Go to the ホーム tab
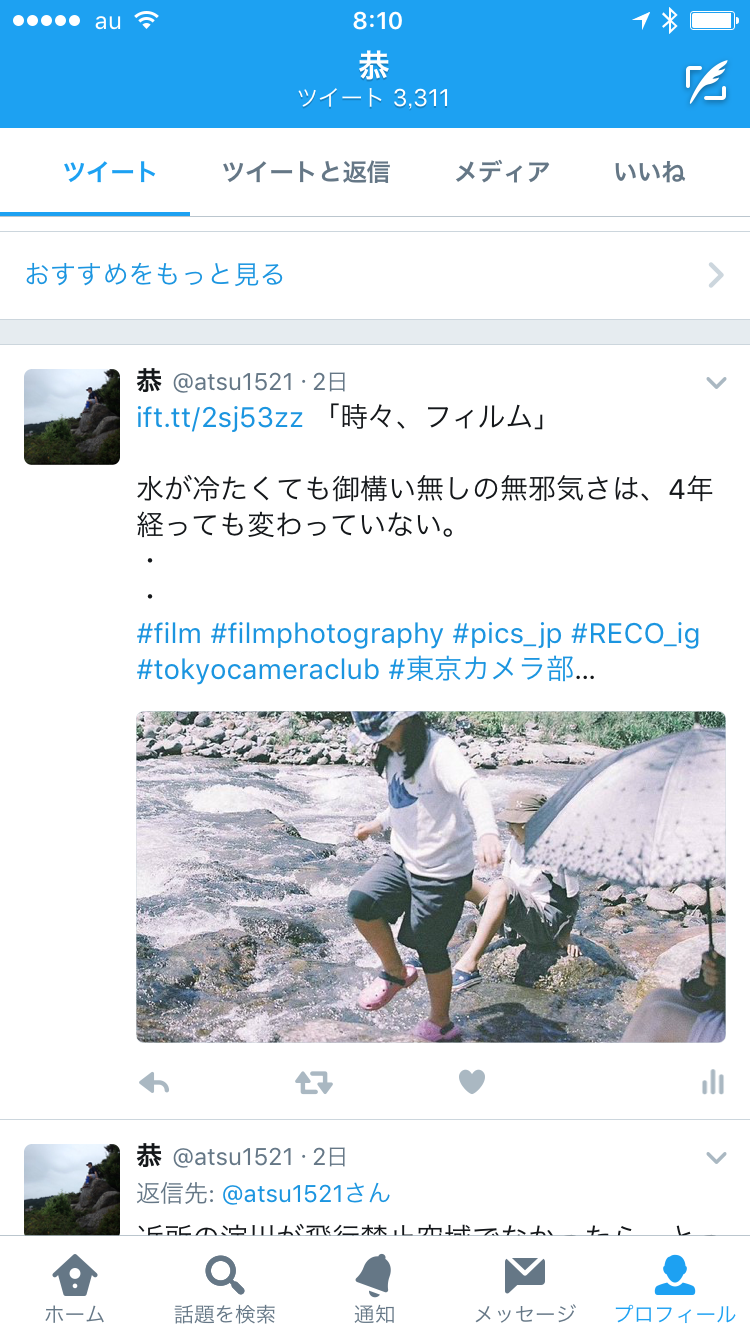 [x=75, y=1288]
